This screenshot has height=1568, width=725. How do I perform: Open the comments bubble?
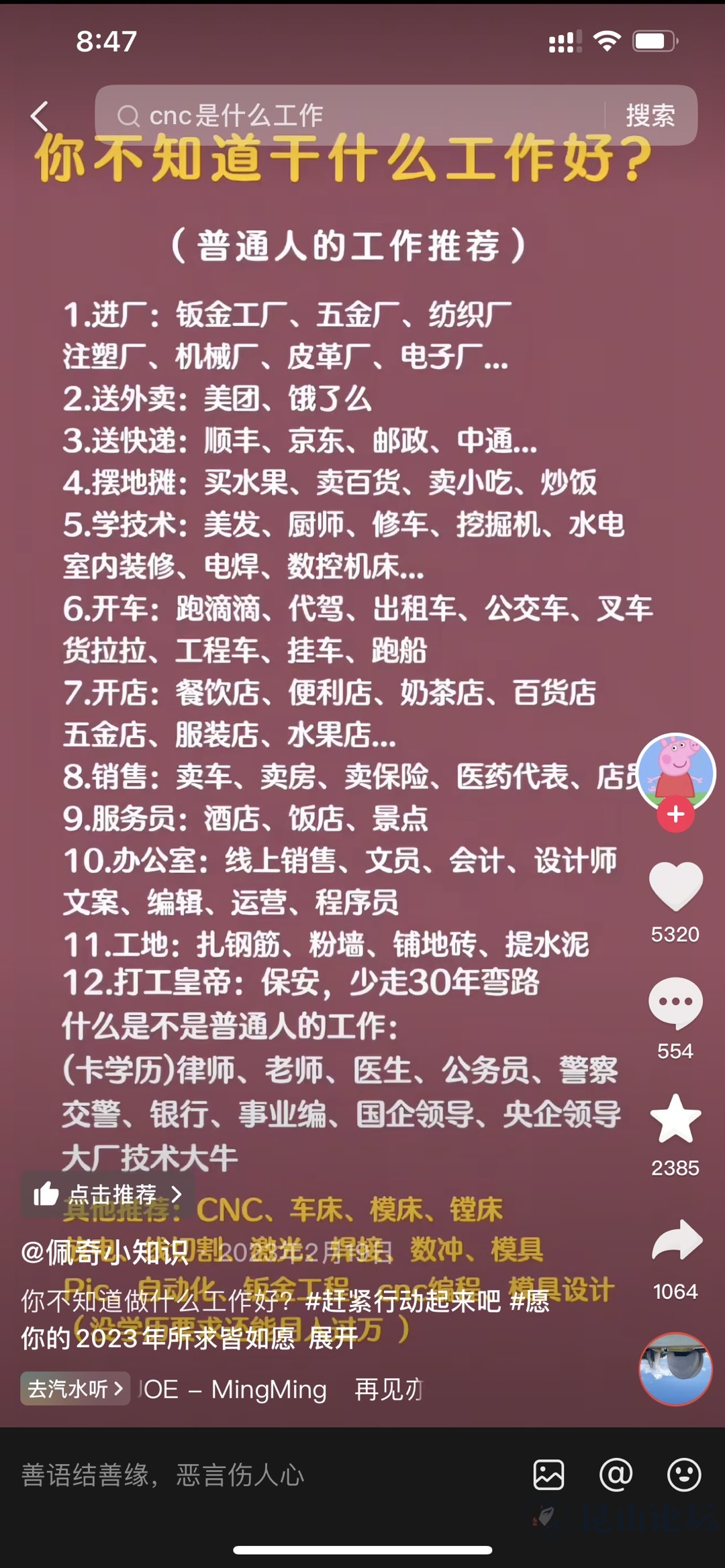coord(675,1002)
